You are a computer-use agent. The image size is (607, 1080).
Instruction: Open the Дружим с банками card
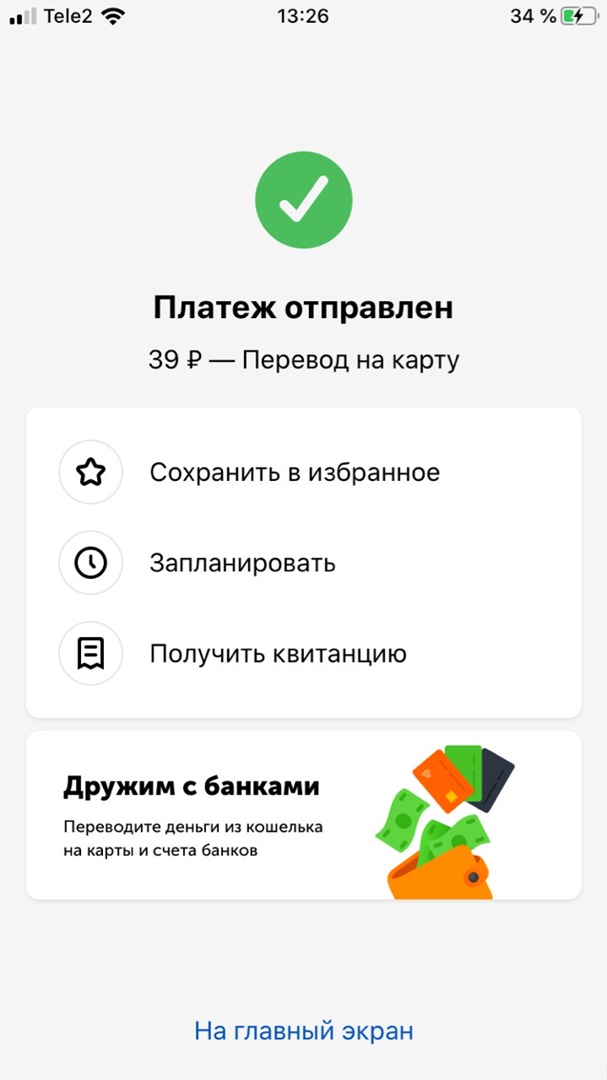point(303,815)
